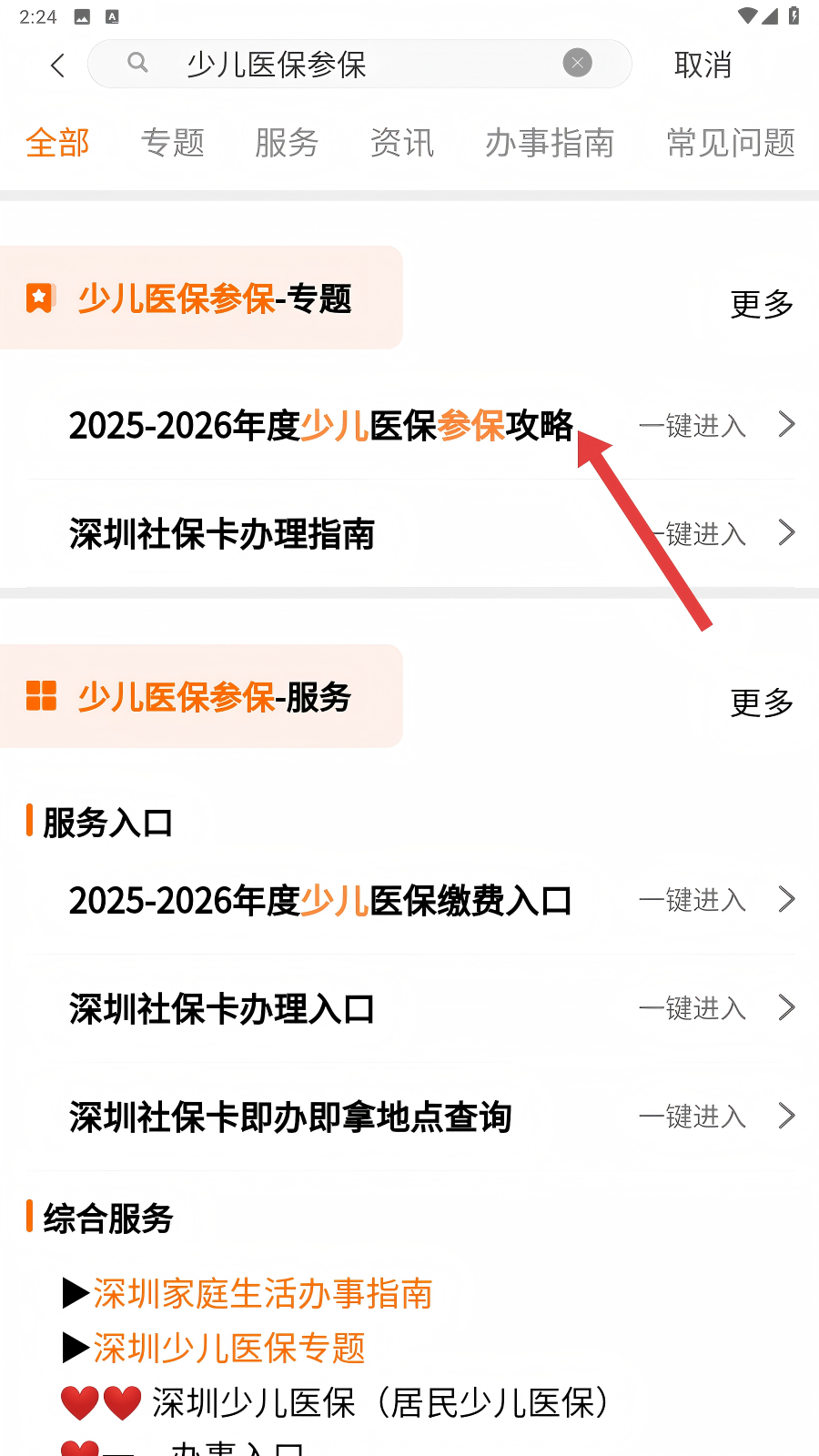Image resolution: width=819 pixels, height=1456 pixels.
Task: View 更多 for the 服务 section
Action: point(762,703)
